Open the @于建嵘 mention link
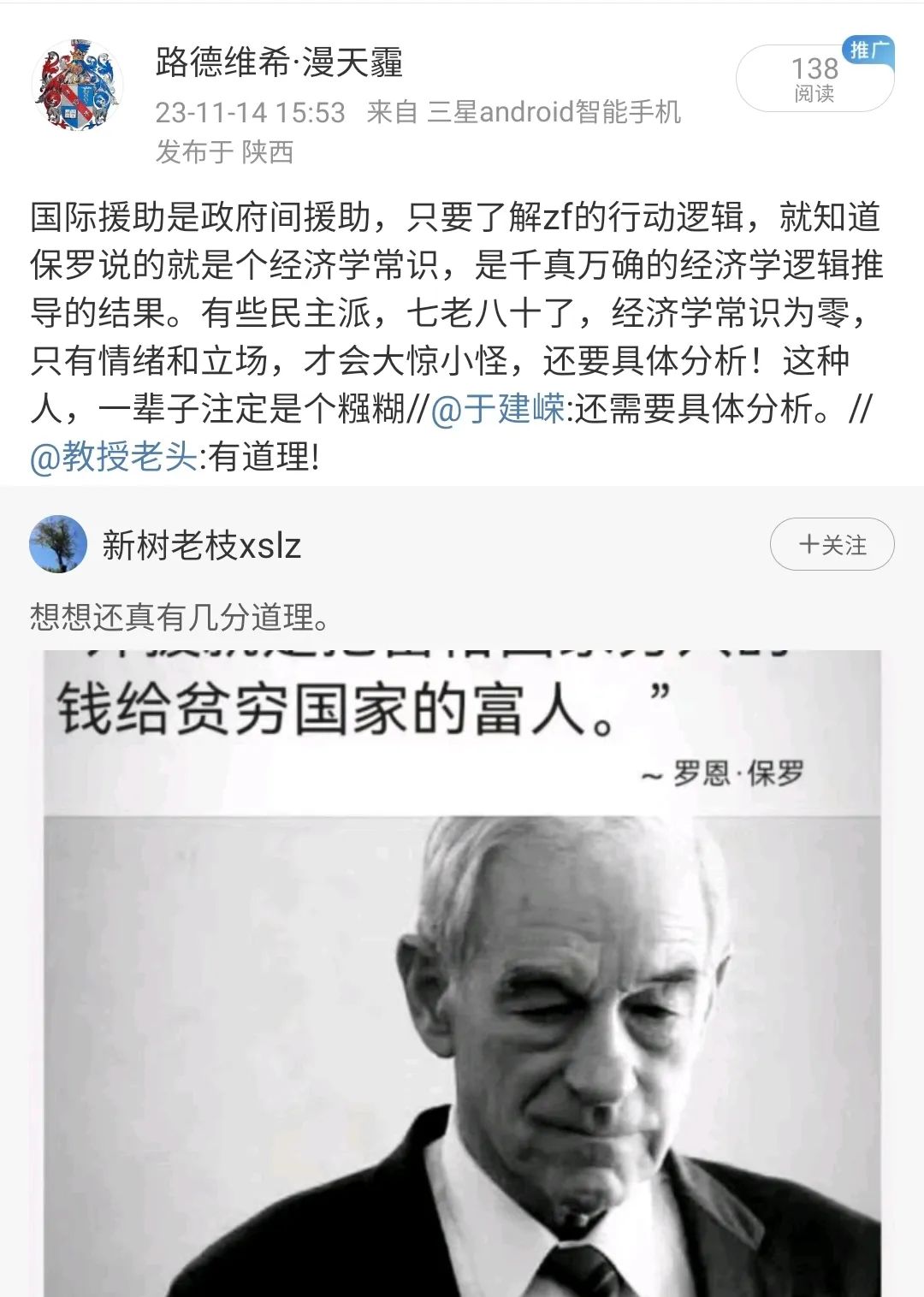924x1297 pixels. (x=497, y=409)
